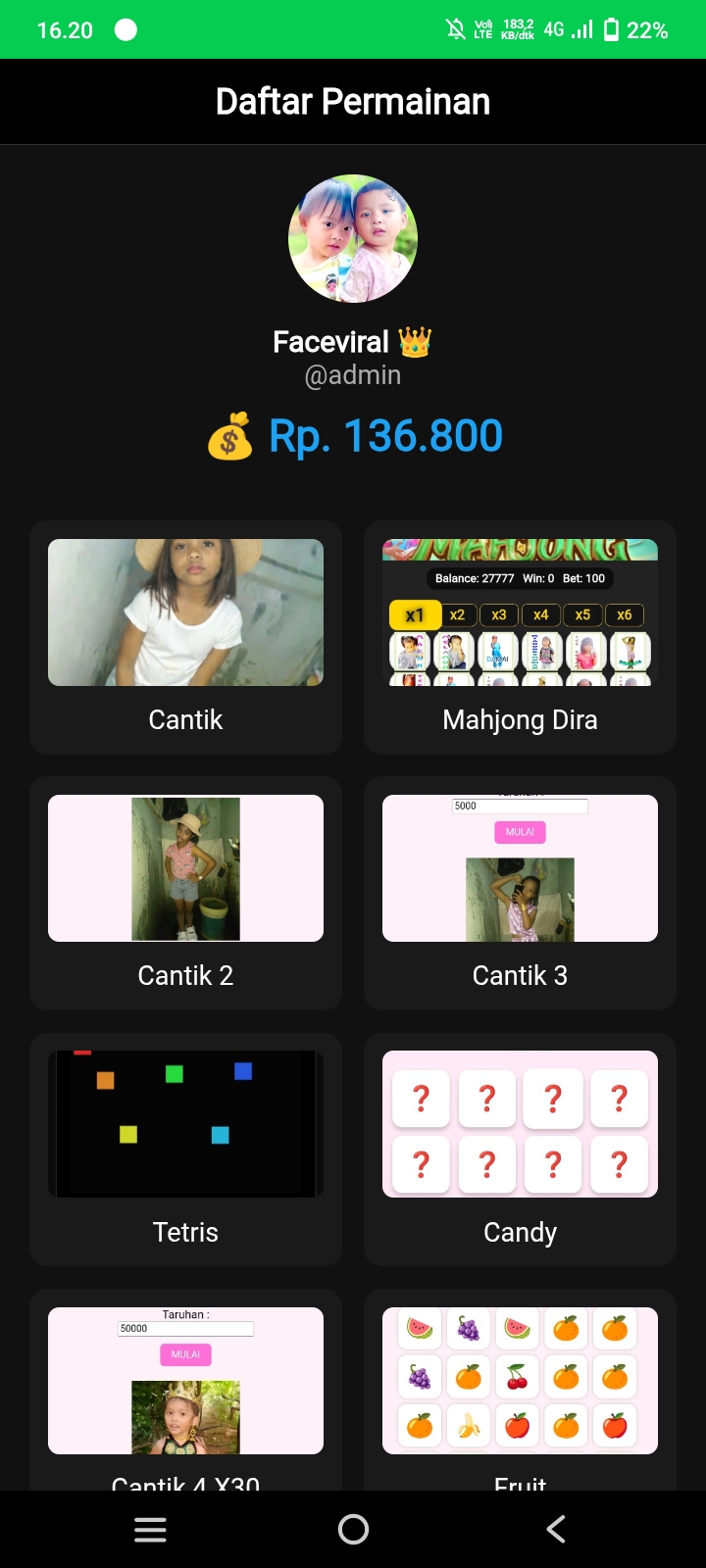Viewport: 706px width, 1568px height.
Task: Launch the Mahjong Dira game
Action: pyautogui.click(x=520, y=637)
